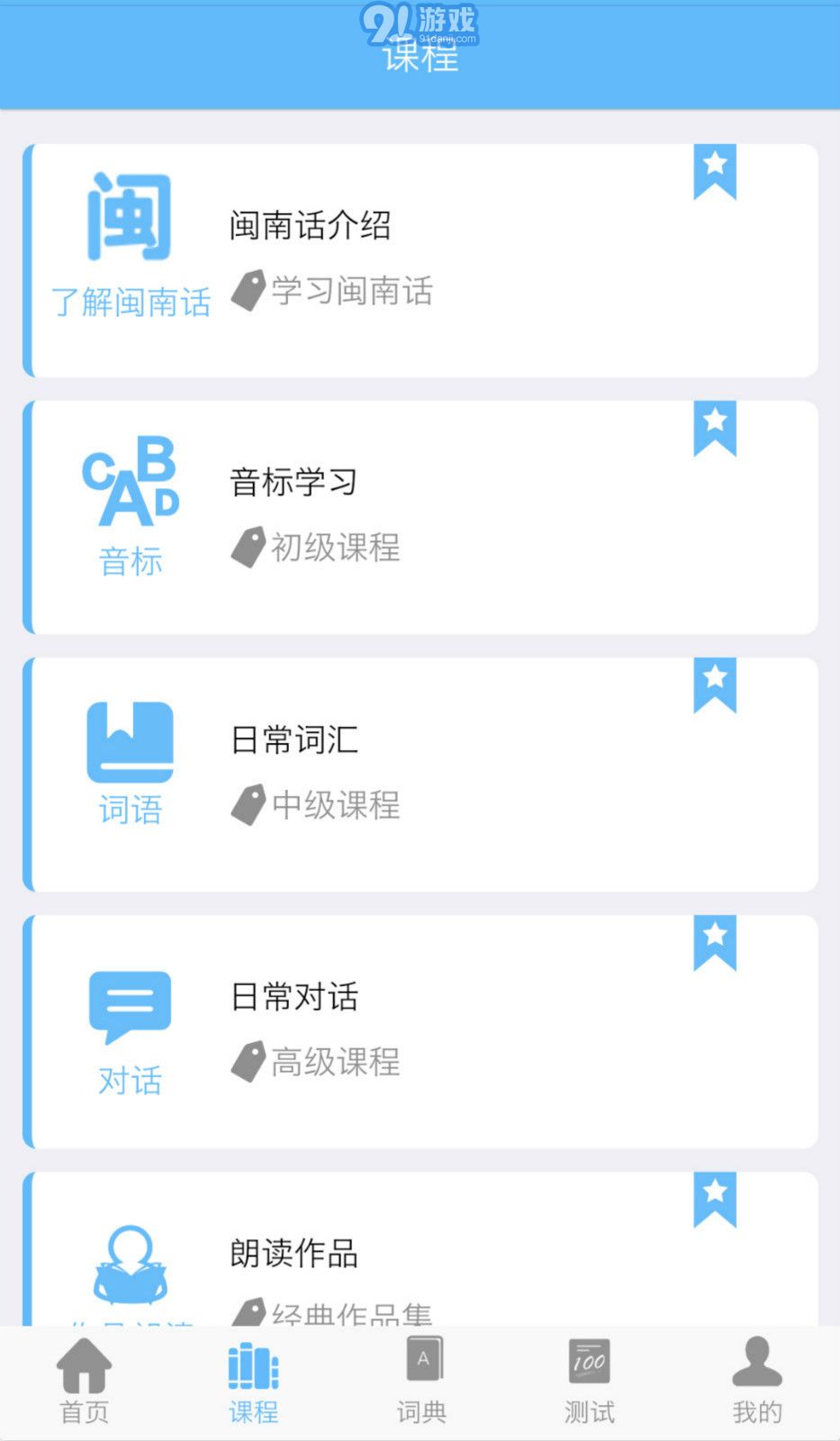
Task: Open the 日常词汇 course card
Action: click(x=420, y=775)
